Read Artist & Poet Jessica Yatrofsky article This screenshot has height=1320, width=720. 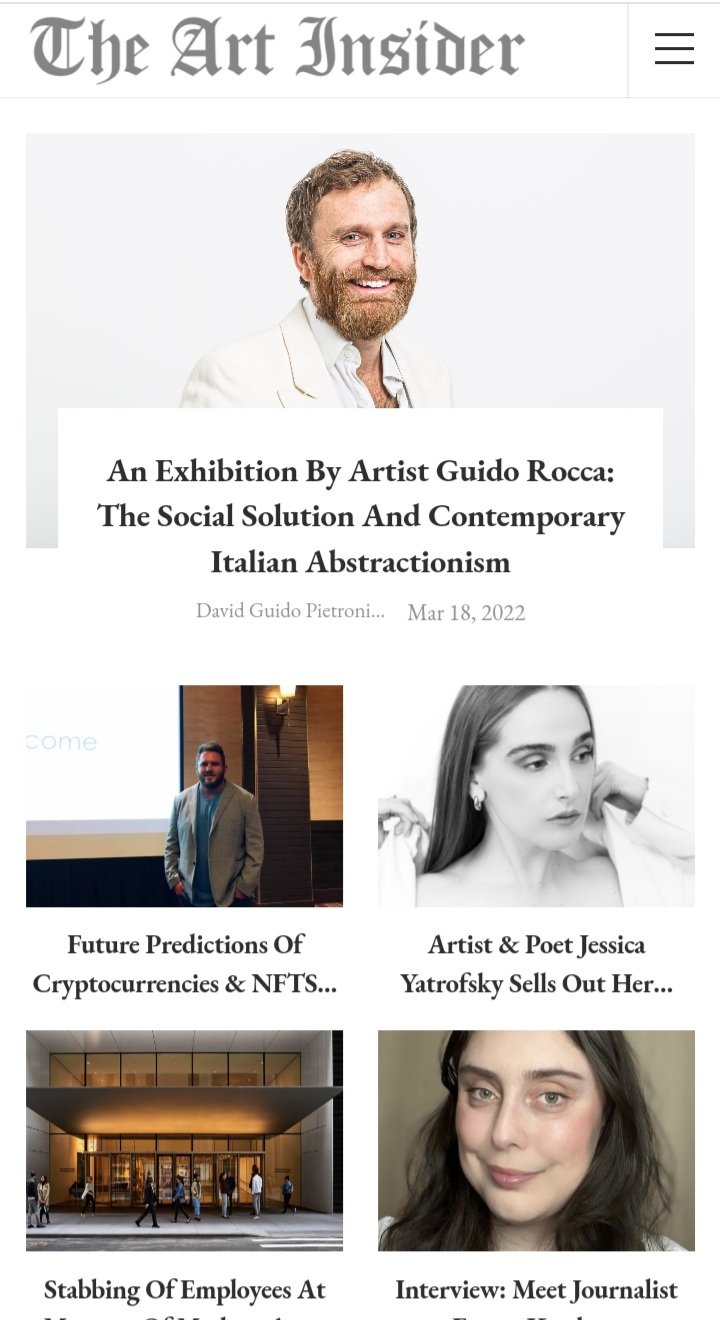[536, 964]
